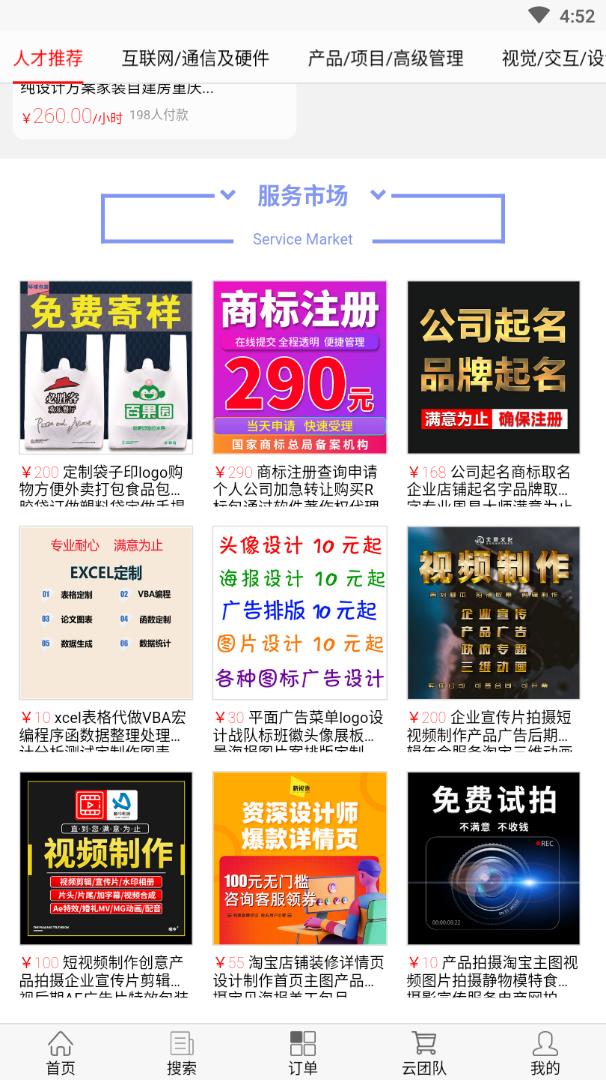Select the 互联网/通信及硬件 category tab

[x=195, y=58]
